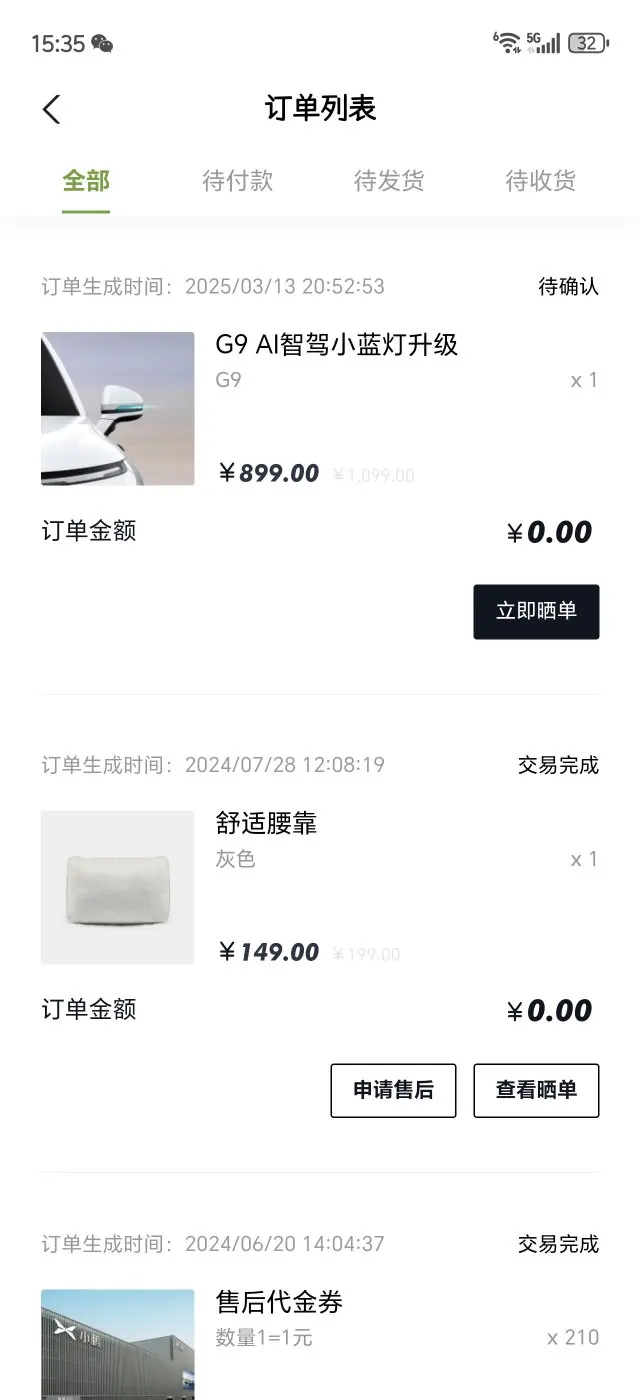640x1400 pixels.
Task: Select the 全部 orders tab
Action: 86,181
